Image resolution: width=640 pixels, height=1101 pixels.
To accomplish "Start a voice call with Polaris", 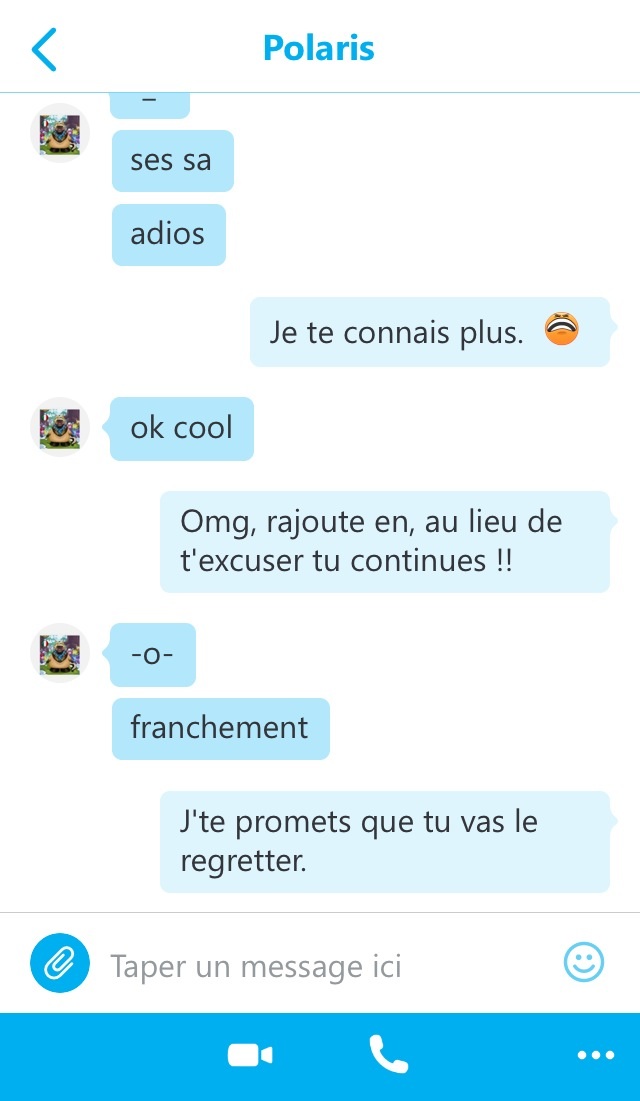I will [x=388, y=1055].
